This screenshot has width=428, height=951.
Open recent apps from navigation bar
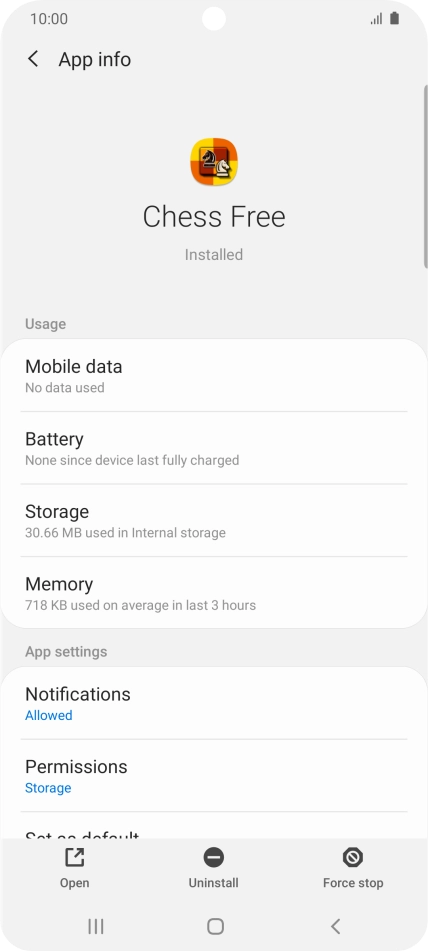pos(96,926)
